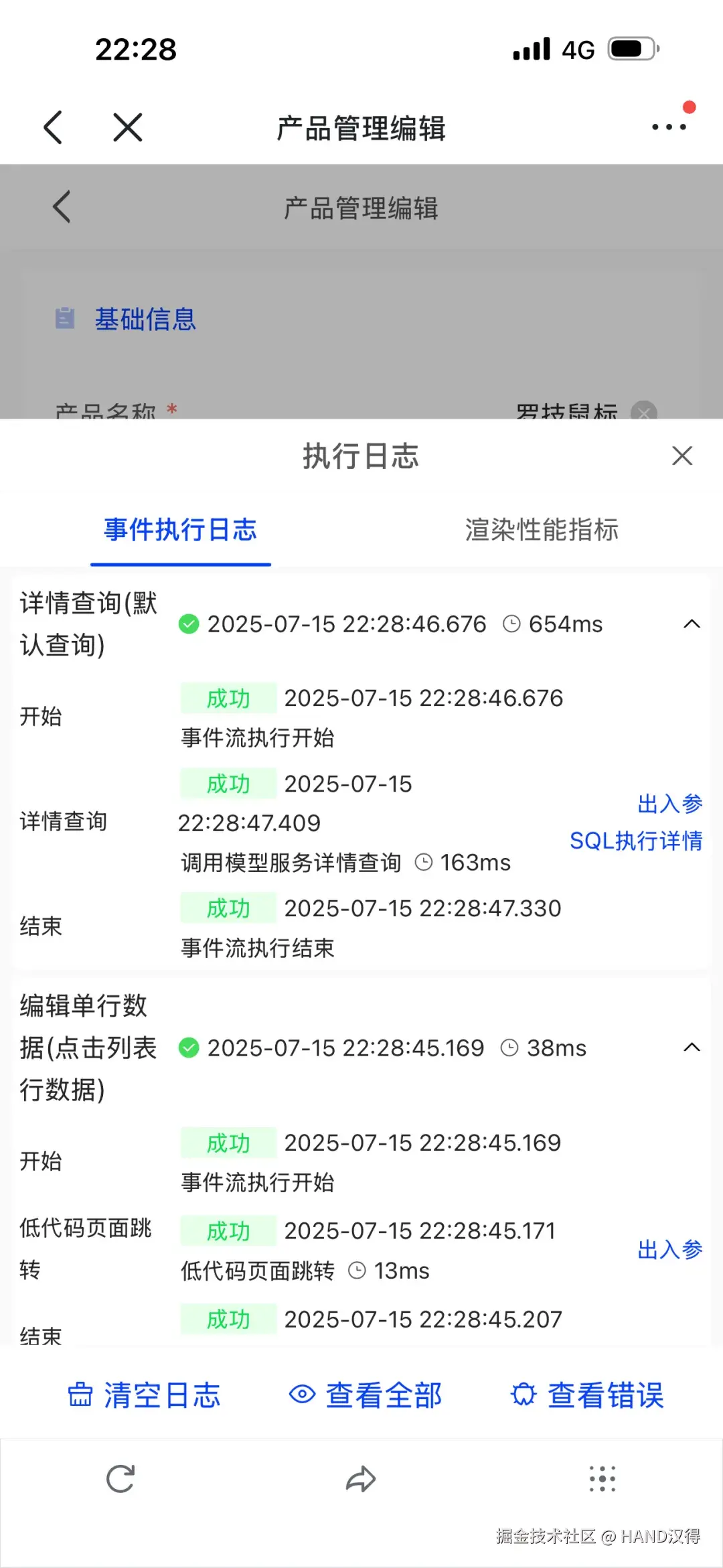Click the clock icon next to 654ms

(512, 624)
